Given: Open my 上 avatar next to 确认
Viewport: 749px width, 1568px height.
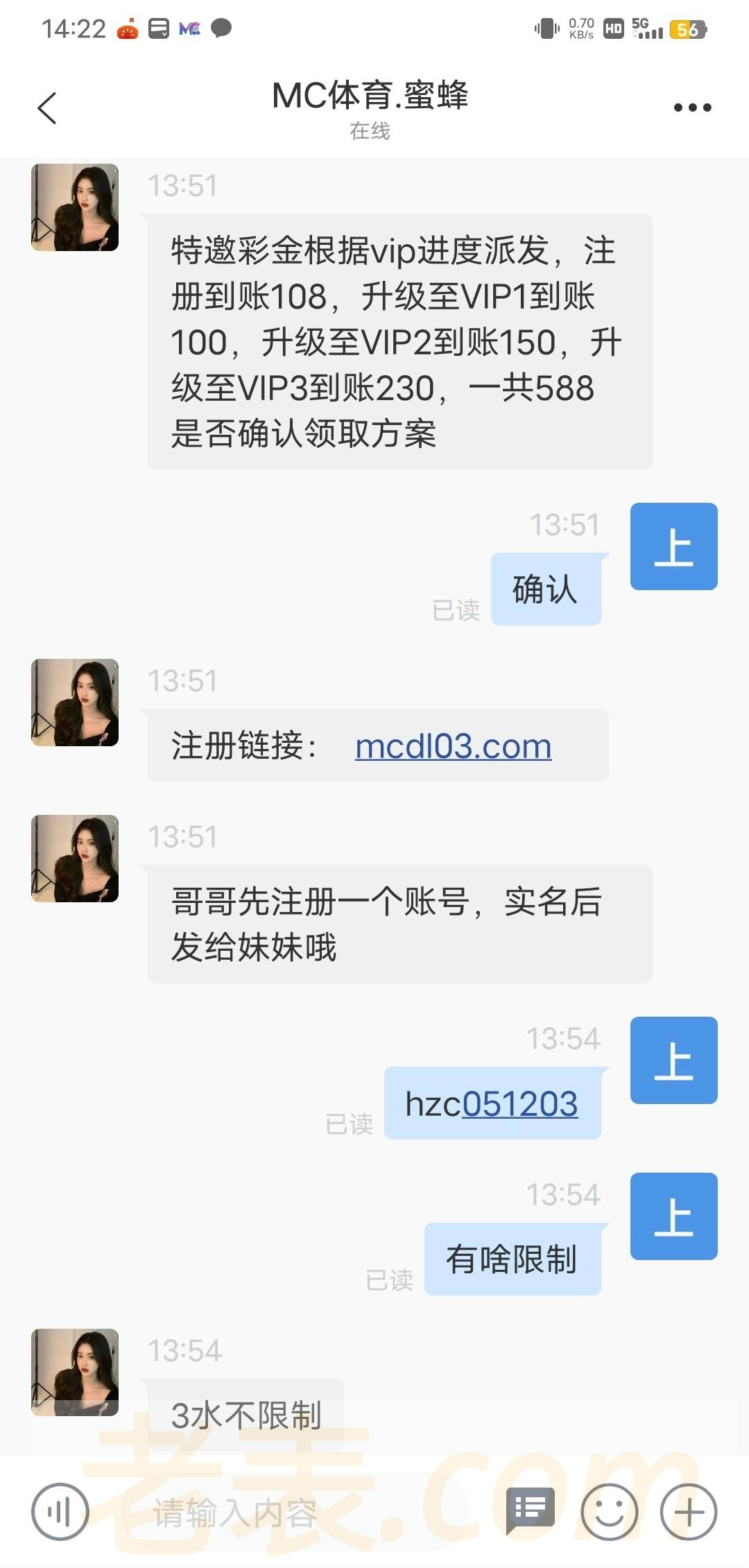Looking at the screenshot, I should [x=673, y=546].
